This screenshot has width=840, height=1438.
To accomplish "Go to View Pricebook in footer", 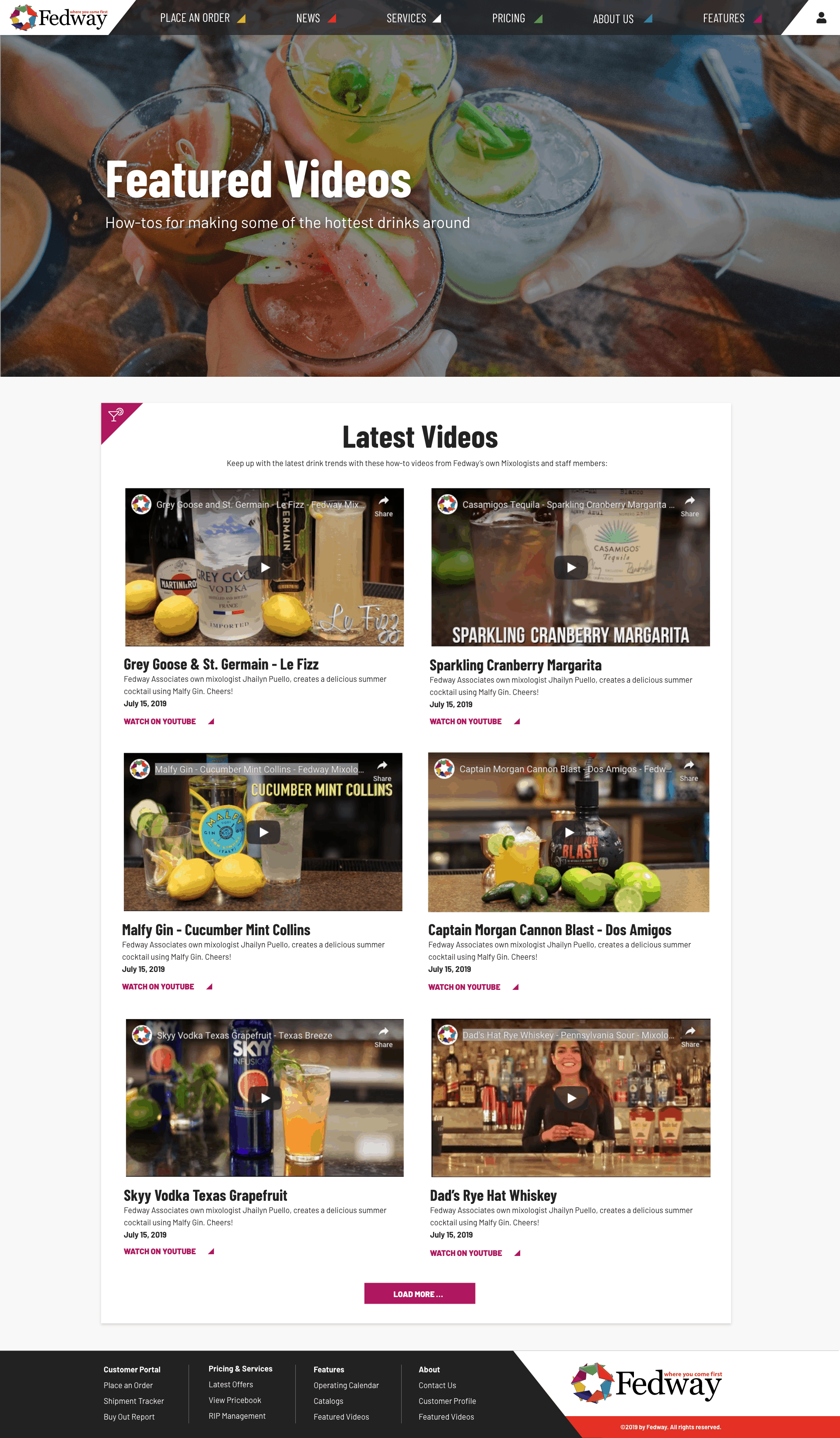I will (234, 1400).
